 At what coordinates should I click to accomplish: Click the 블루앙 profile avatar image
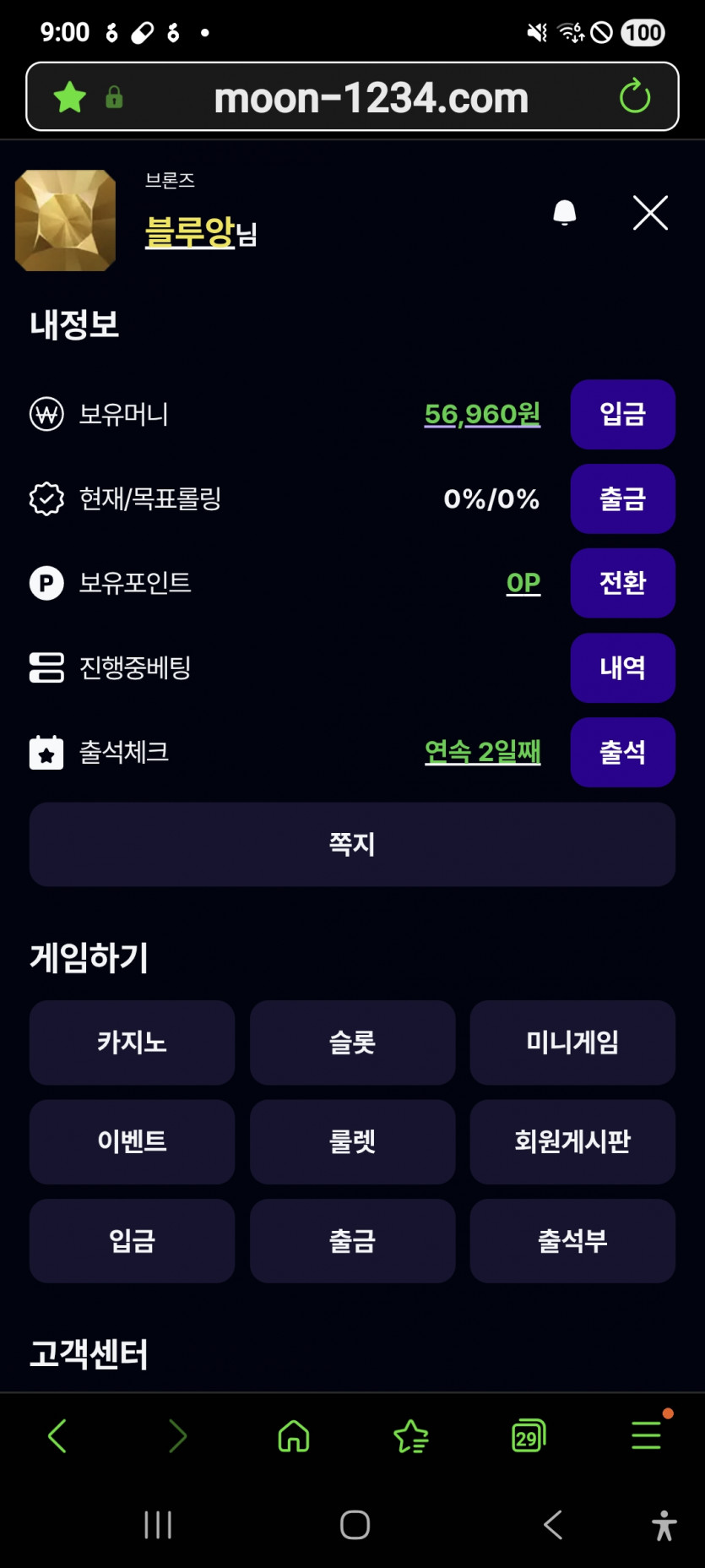[65, 220]
